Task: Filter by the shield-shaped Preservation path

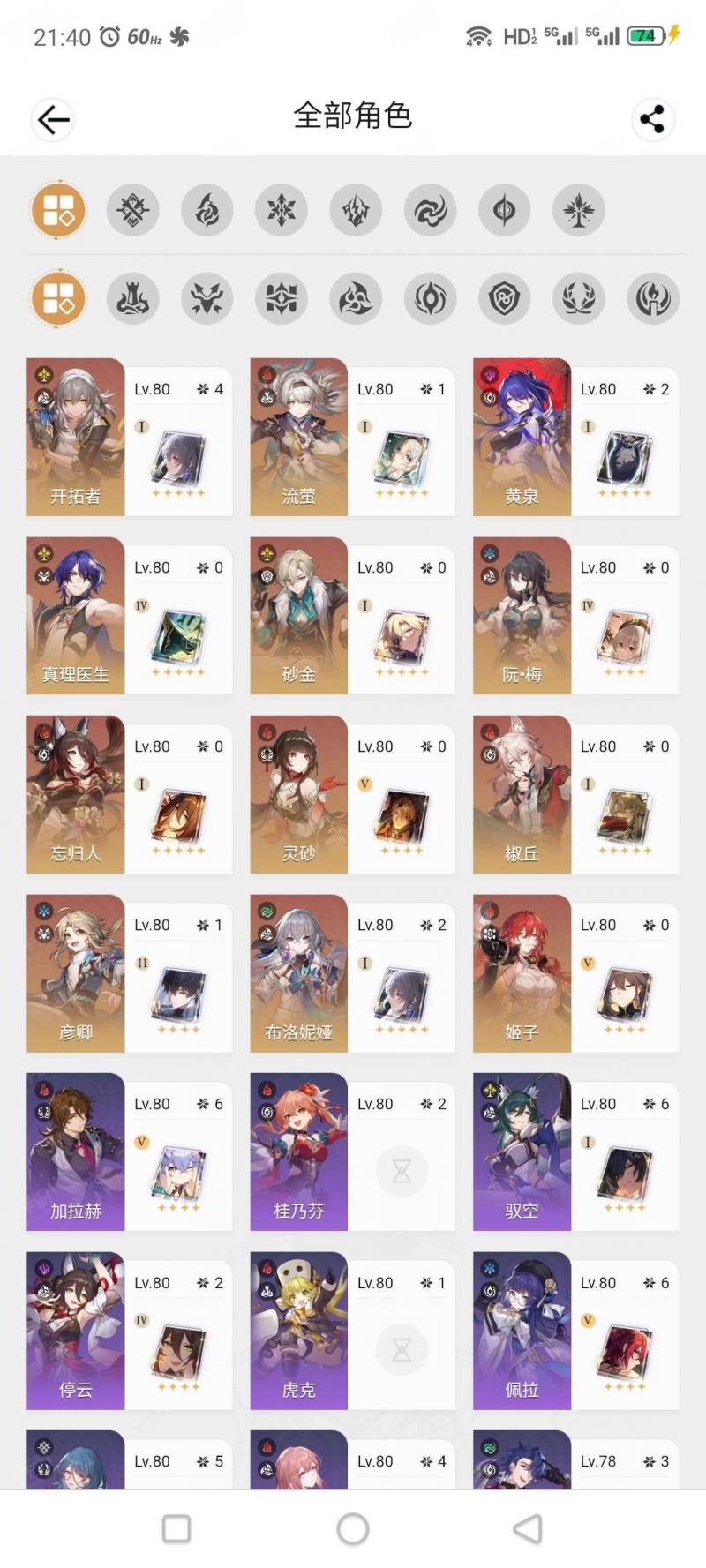Action: click(x=504, y=298)
